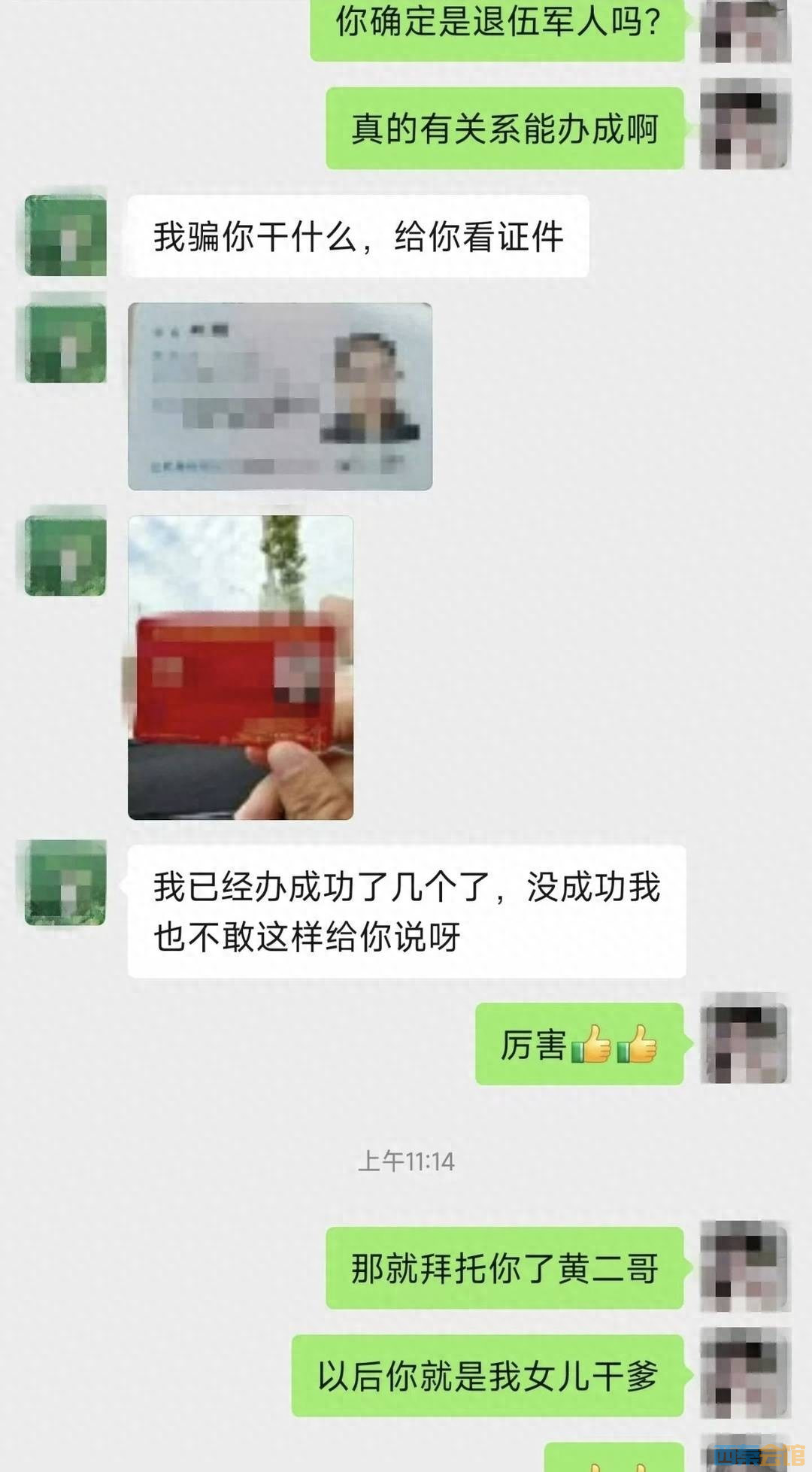View the red certificate card photo
This screenshot has height=1472, width=812.
point(241,667)
